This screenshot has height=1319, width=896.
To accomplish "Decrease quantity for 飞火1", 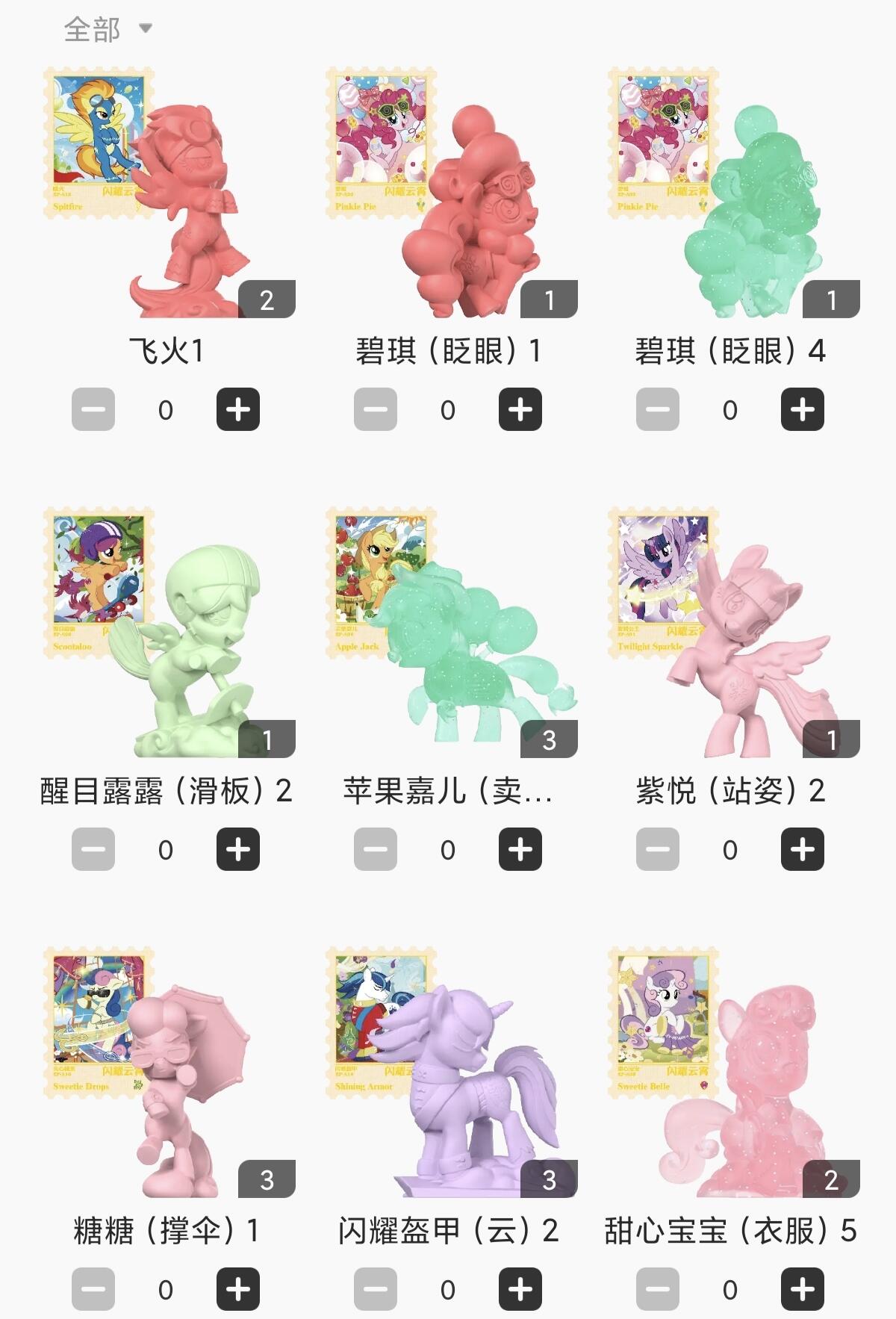I will tap(93, 409).
